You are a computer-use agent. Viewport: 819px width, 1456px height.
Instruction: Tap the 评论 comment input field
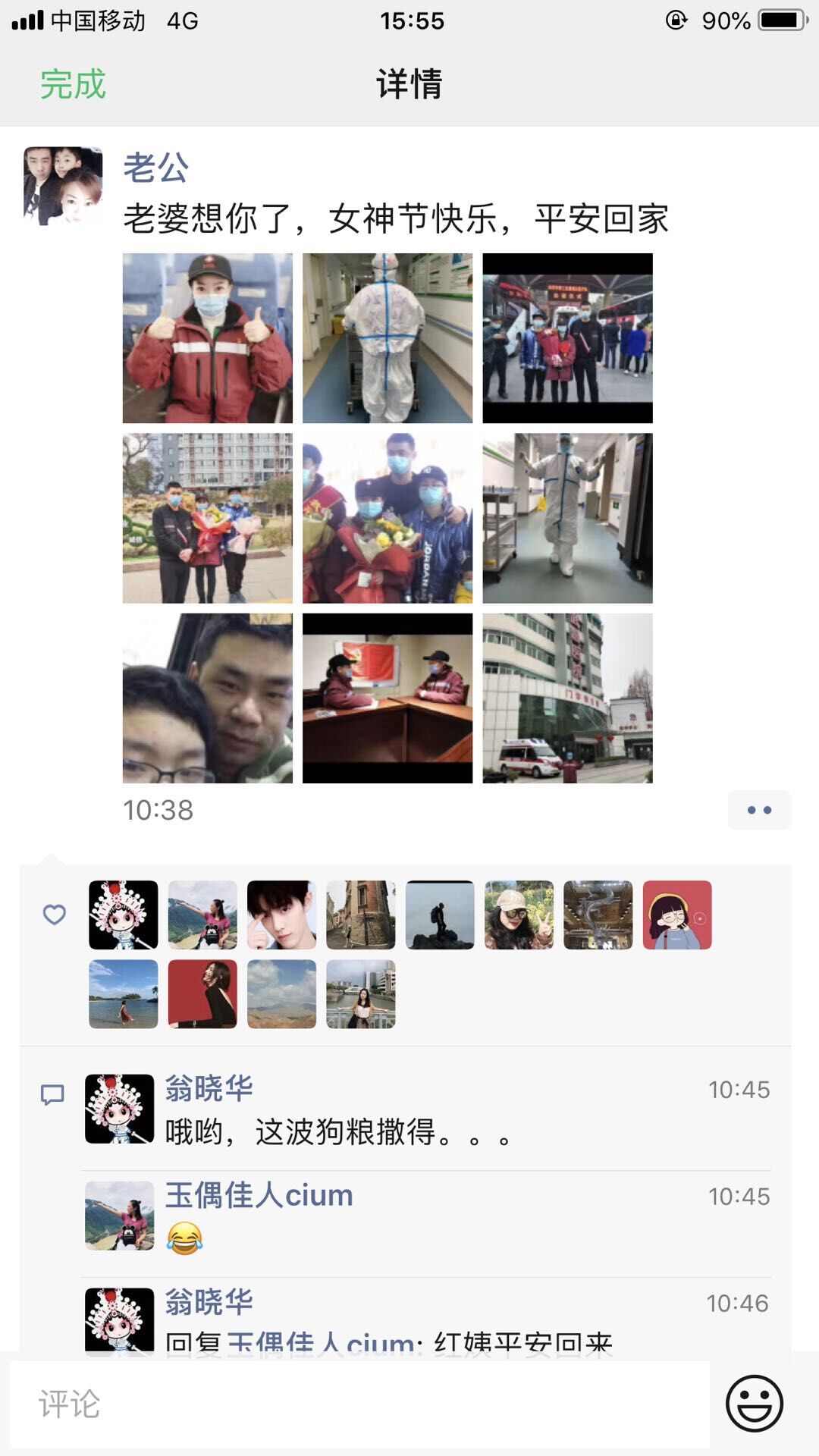pos(359,1404)
